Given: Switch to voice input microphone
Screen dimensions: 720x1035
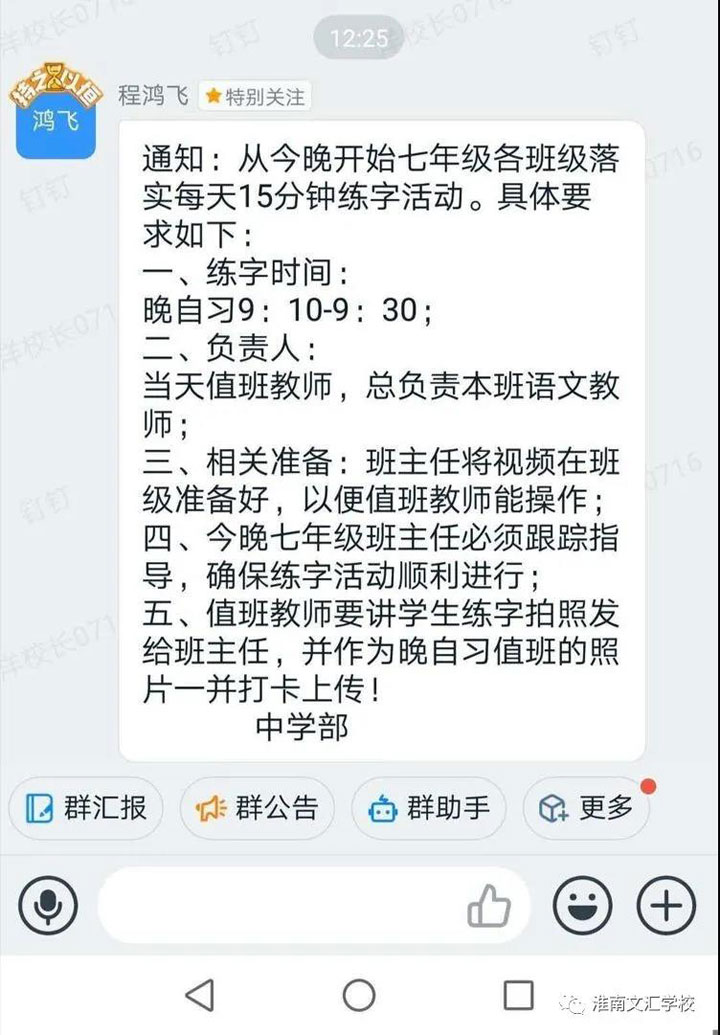Looking at the screenshot, I should pos(47,905).
